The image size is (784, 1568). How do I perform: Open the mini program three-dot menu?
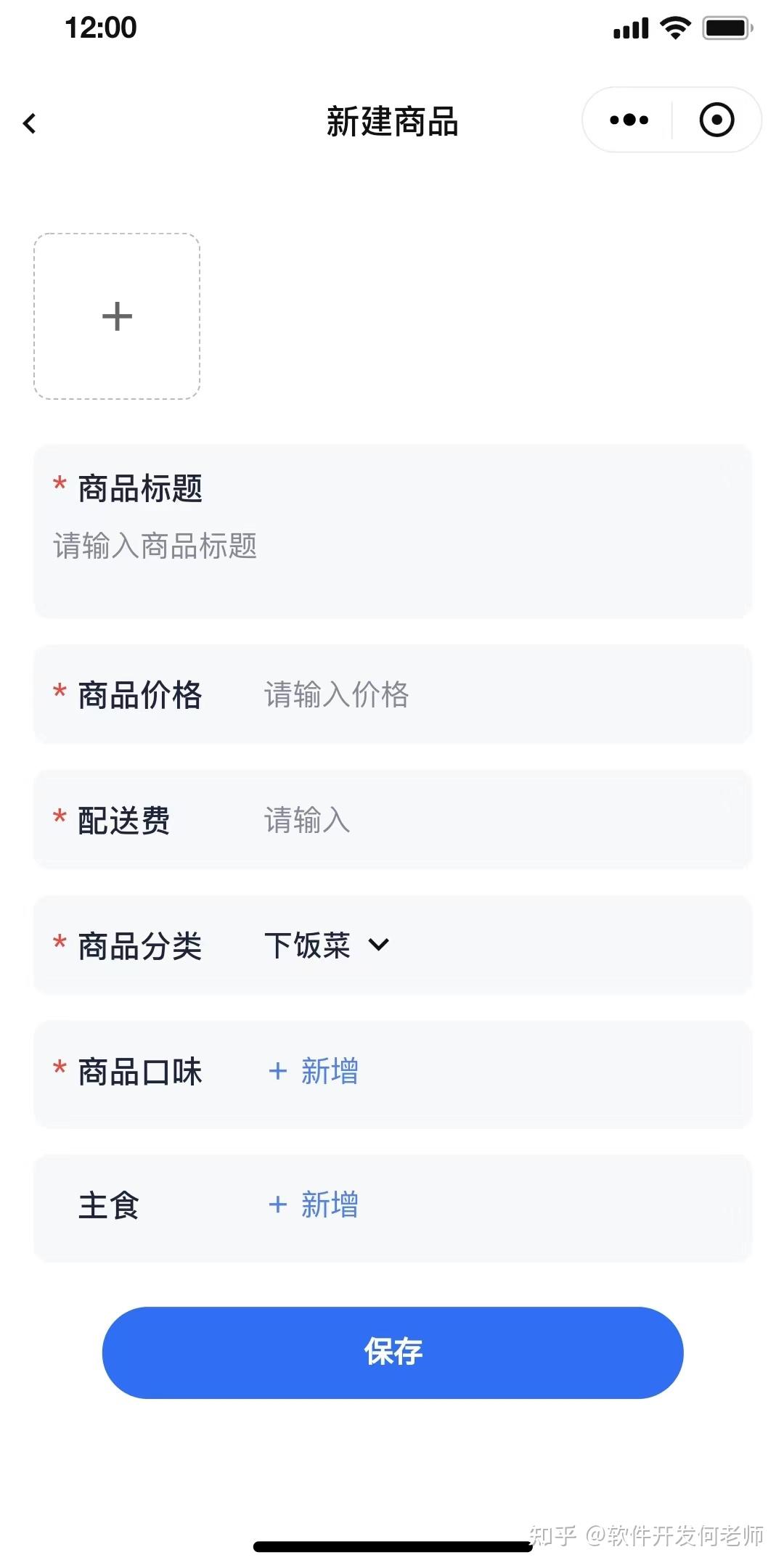[x=629, y=120]
